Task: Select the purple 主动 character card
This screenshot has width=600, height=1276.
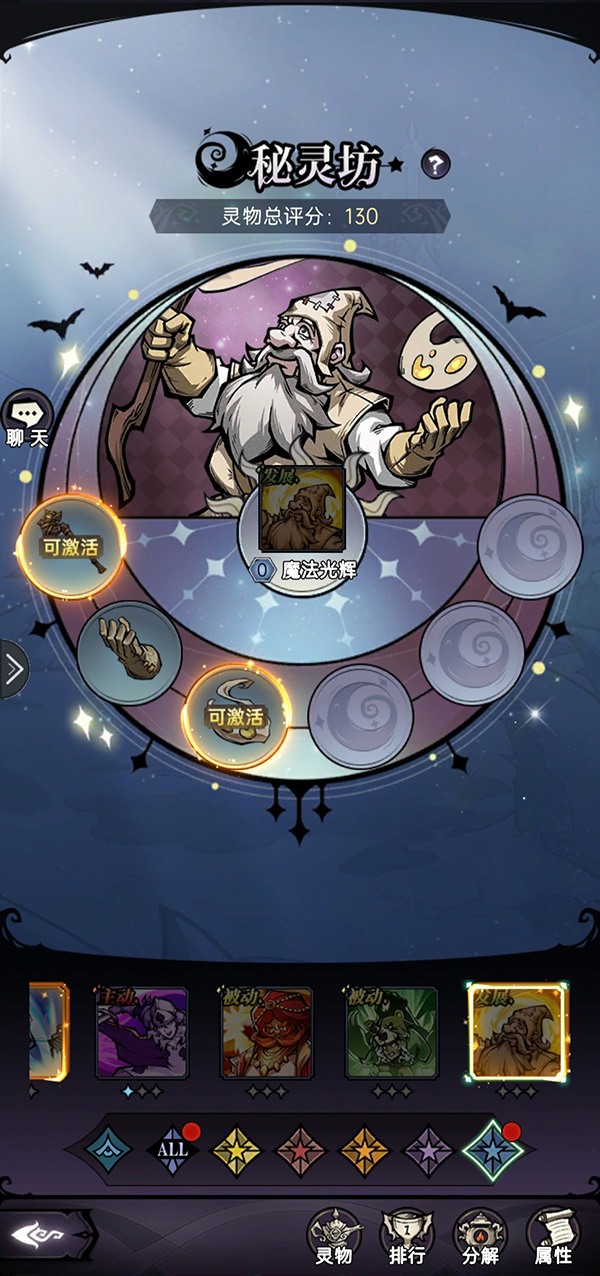Action: pos(141,1033)
